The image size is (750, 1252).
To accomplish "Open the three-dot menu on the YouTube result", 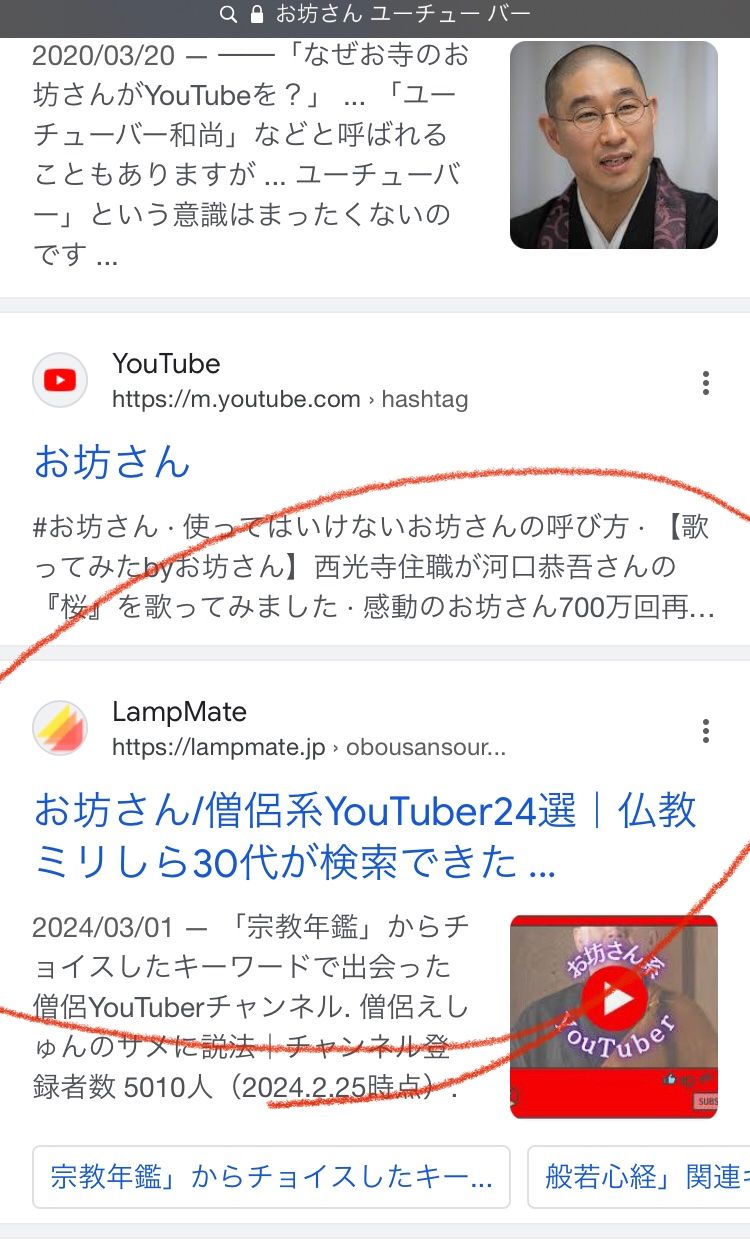I will coord(708,380).
